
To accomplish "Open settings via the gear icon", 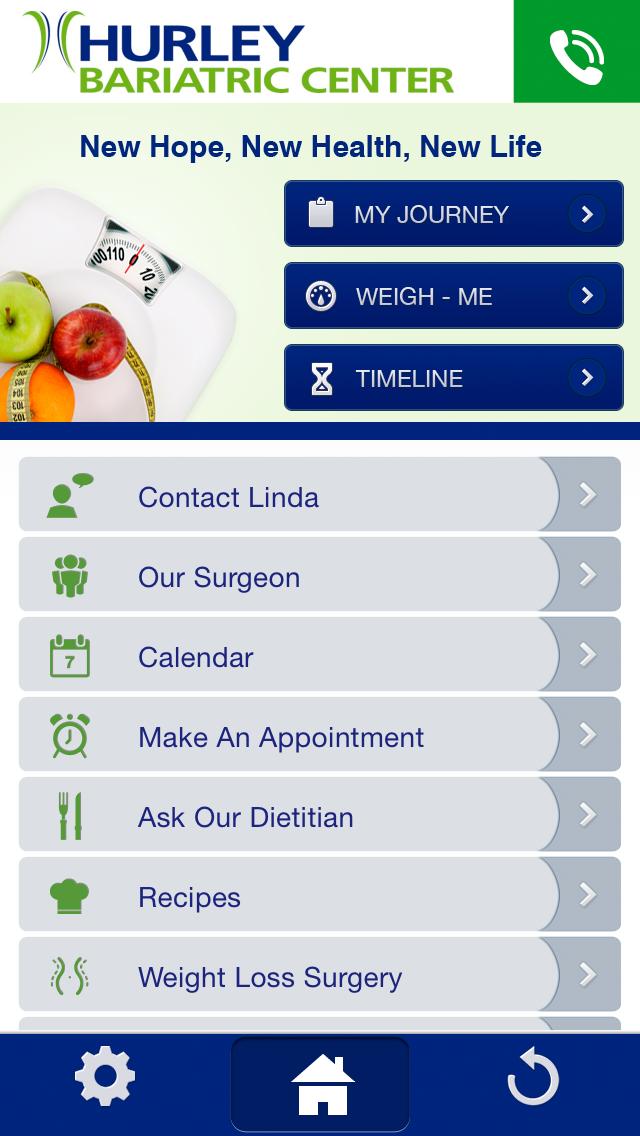I will click(x=105, y=1078).
